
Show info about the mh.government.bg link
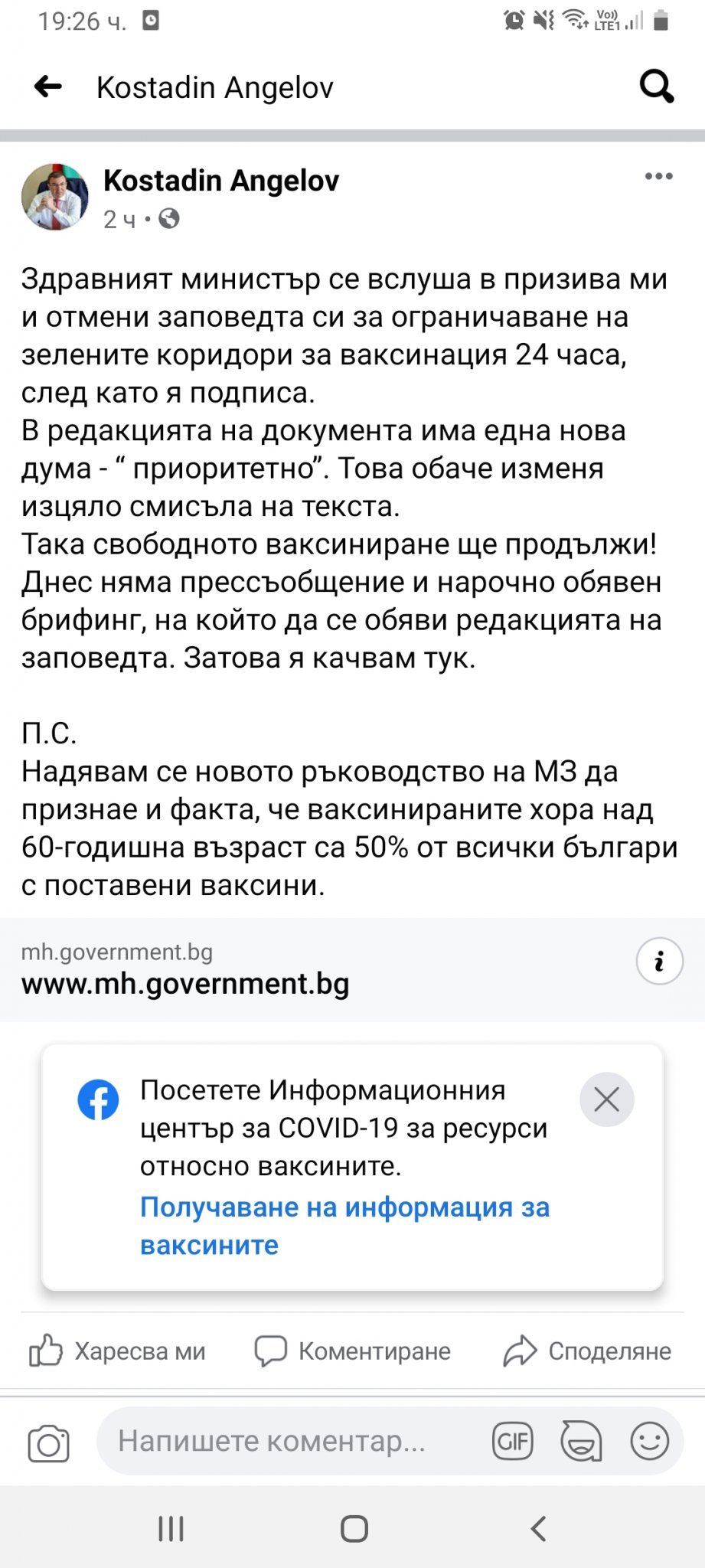coord(659,961)
